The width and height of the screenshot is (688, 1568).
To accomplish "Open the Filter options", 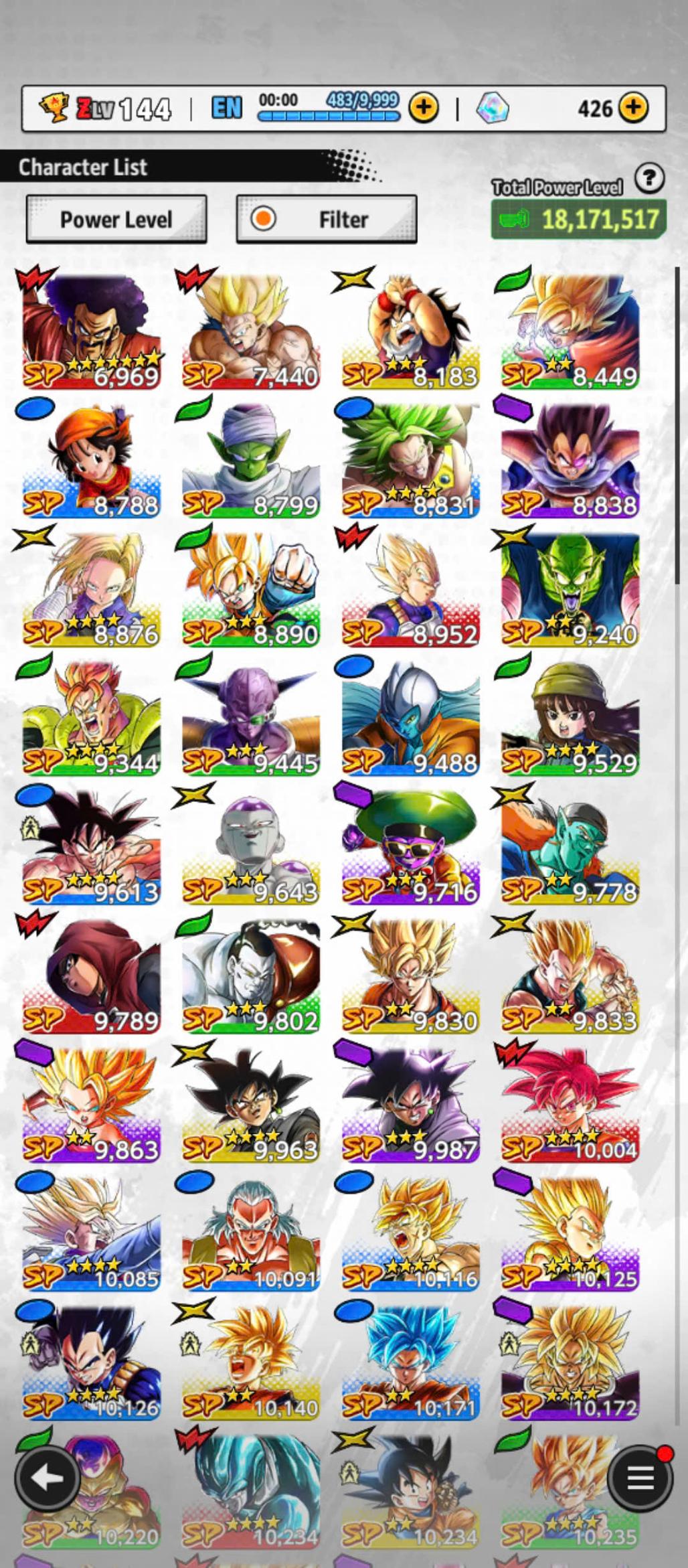I will click(327, 219).
